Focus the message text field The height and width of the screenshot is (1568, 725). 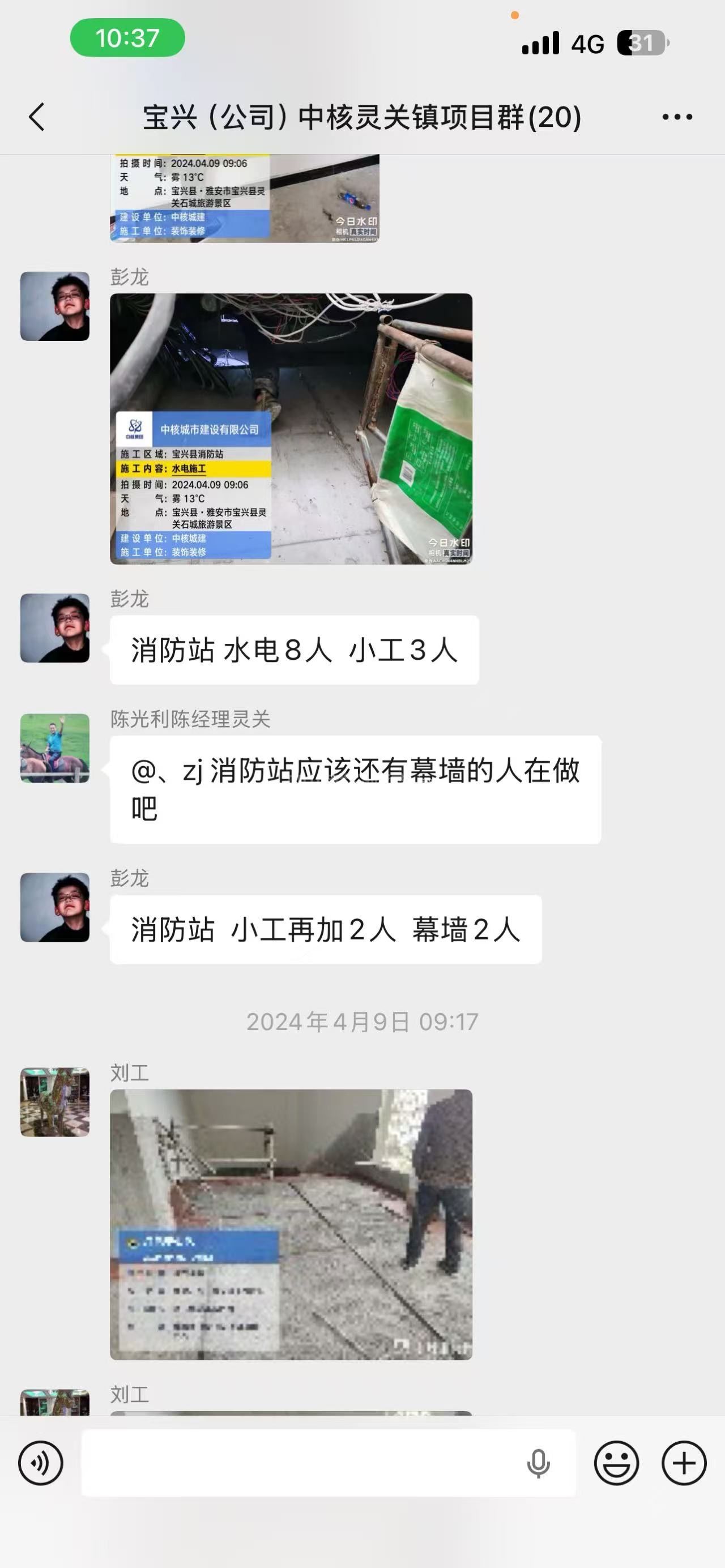click(x=298, y=1463)
